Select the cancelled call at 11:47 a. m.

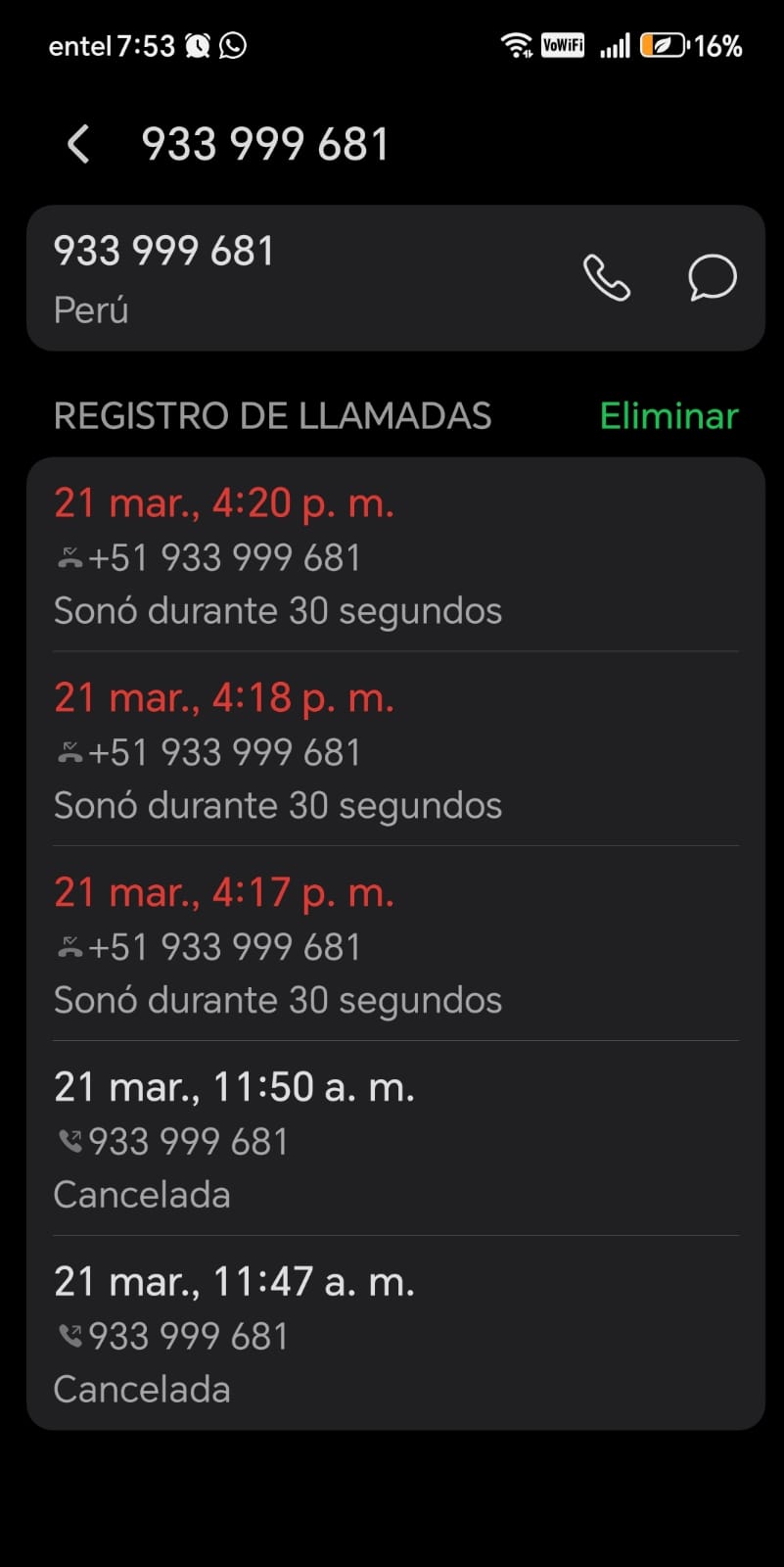pos(395,1334)
